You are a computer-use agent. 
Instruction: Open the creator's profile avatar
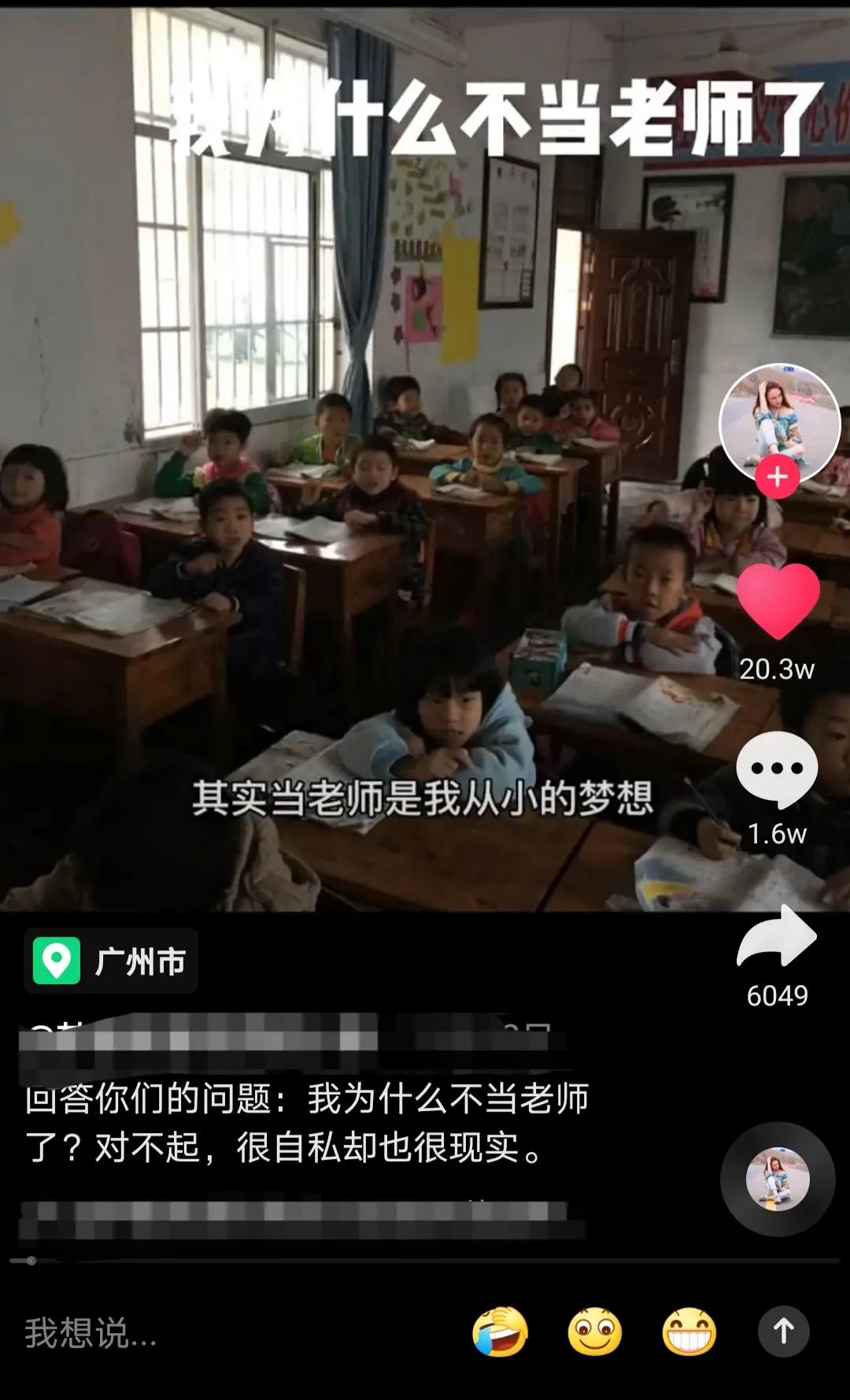(x=779, y=423)
